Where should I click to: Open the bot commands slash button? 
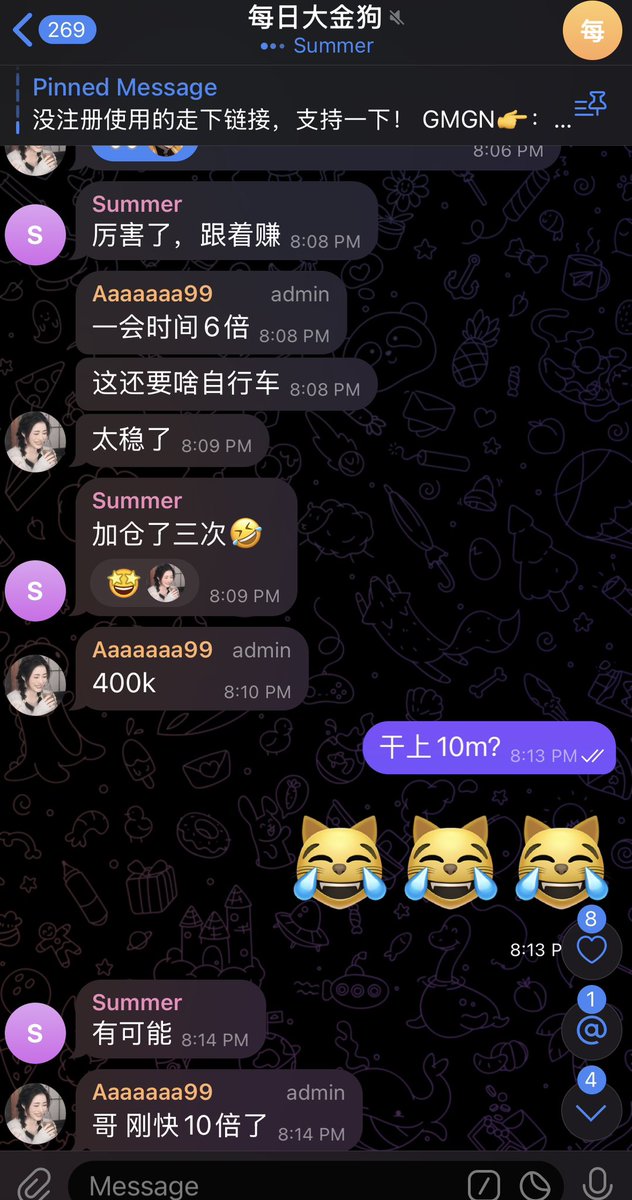484,1186
